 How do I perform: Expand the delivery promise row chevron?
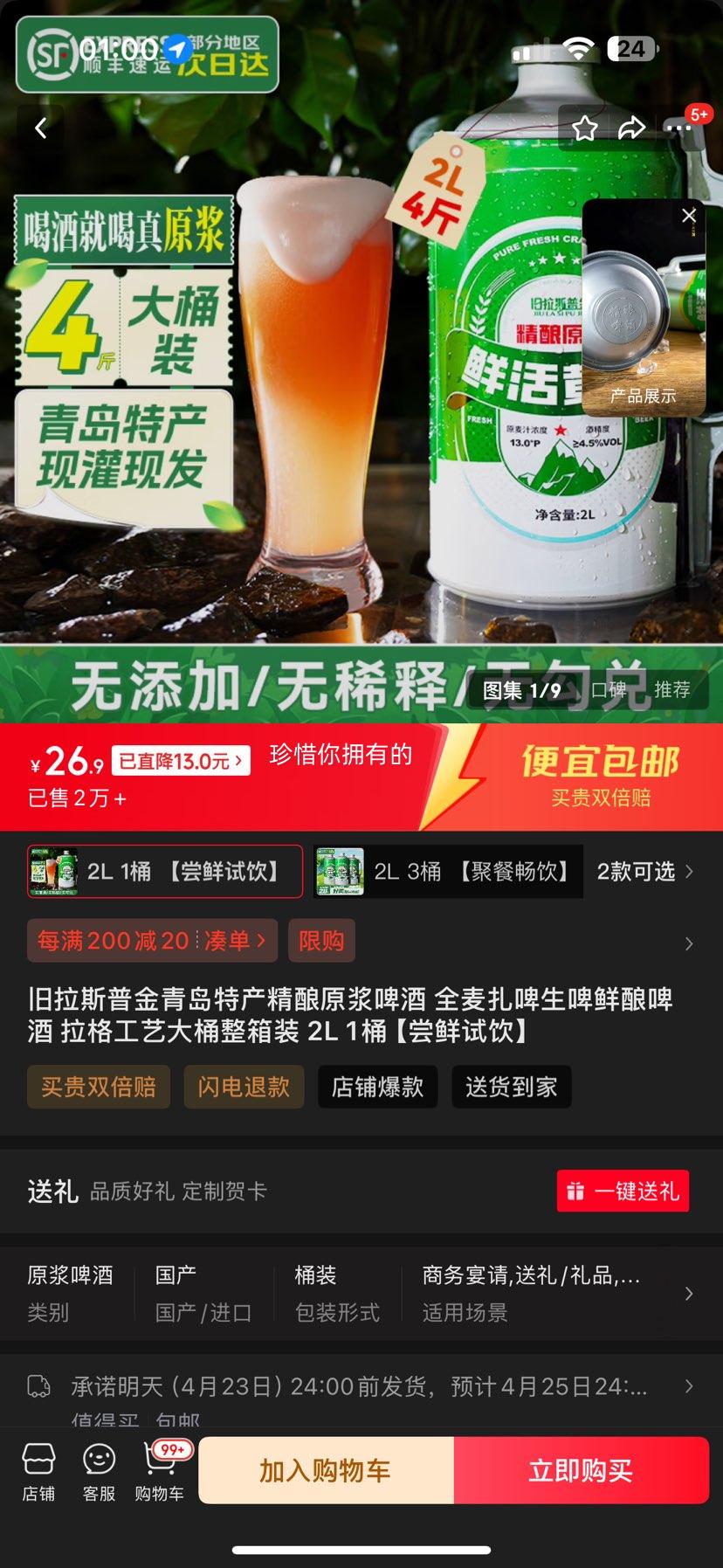(x=689, y=1389)
